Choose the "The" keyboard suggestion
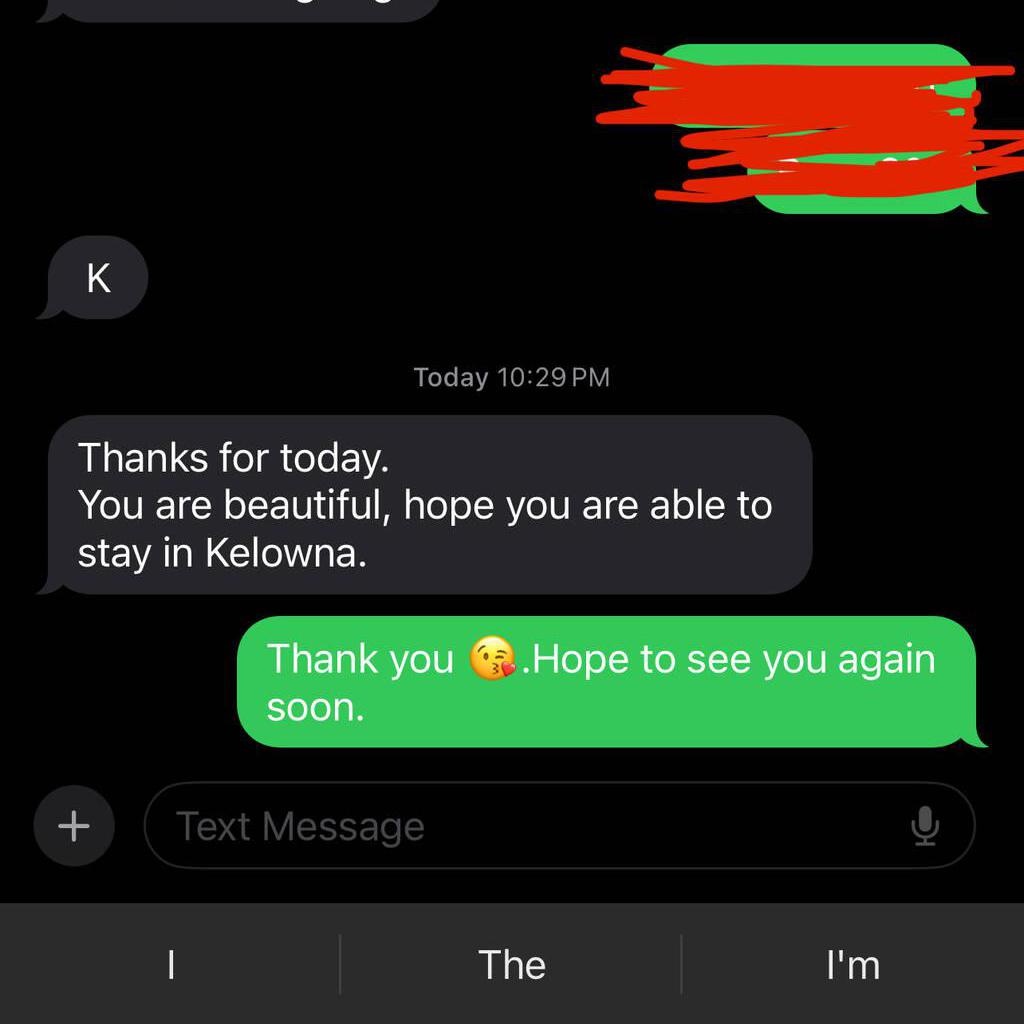This screenshot has width=1024, height=1024. tap(511, 965)
